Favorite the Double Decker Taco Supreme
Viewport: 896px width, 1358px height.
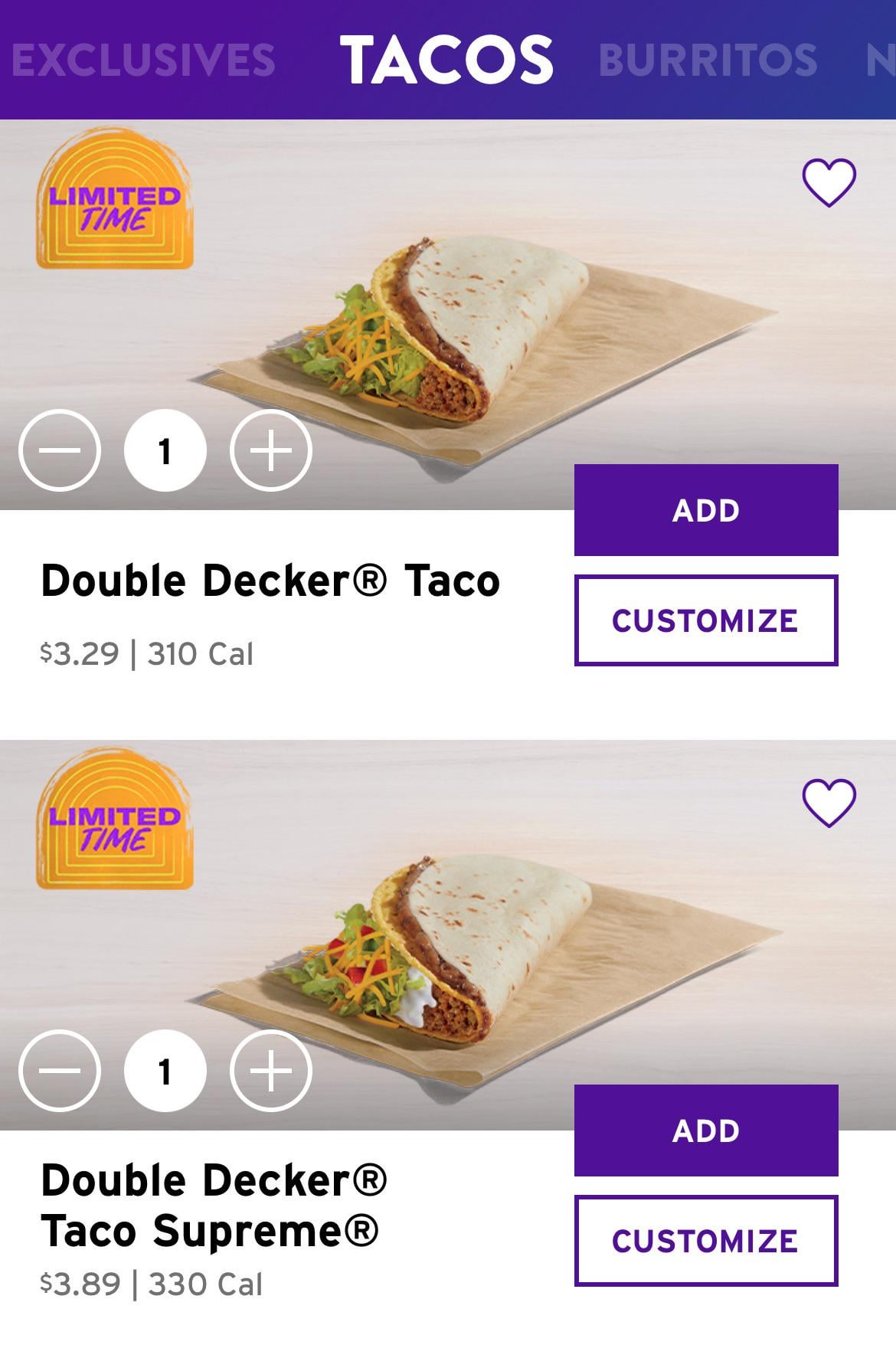click(829, 803)
